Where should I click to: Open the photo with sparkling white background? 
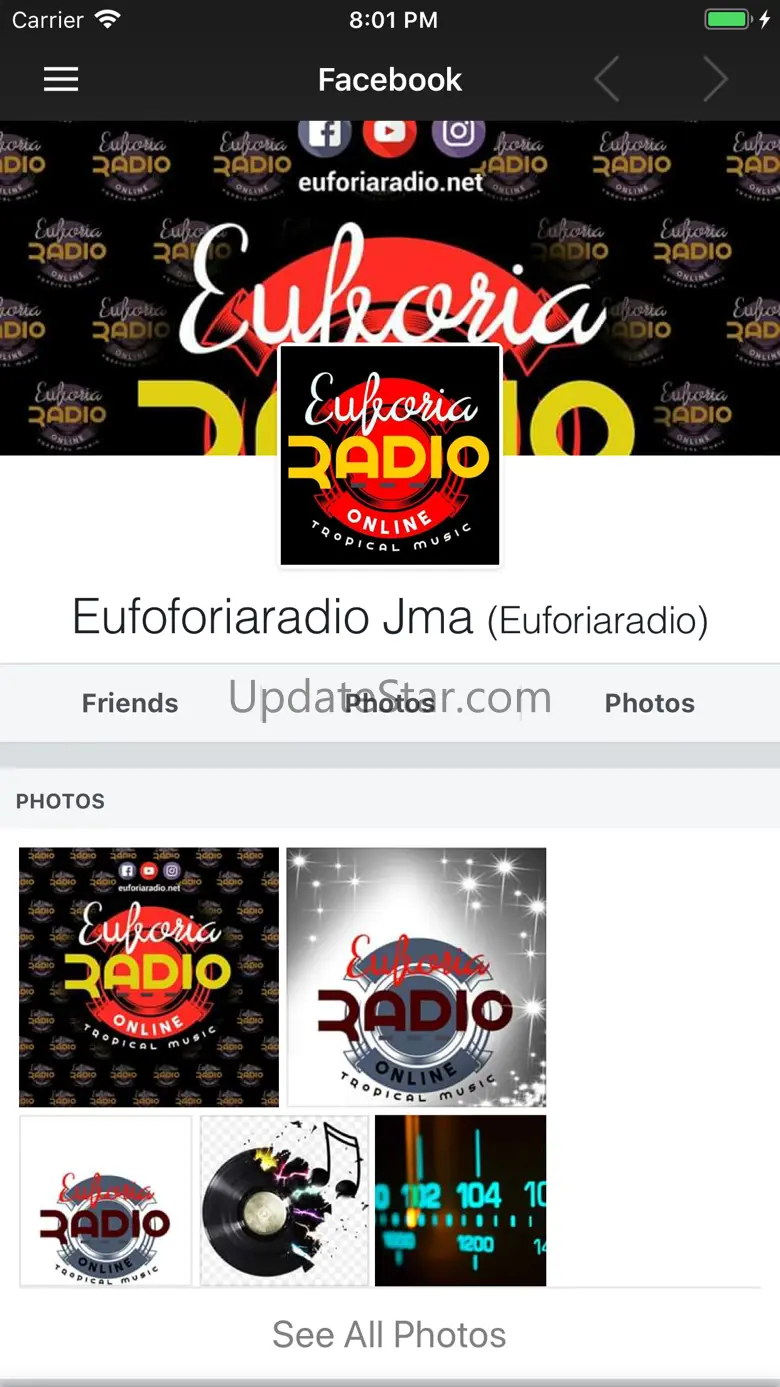click(417, 977)
